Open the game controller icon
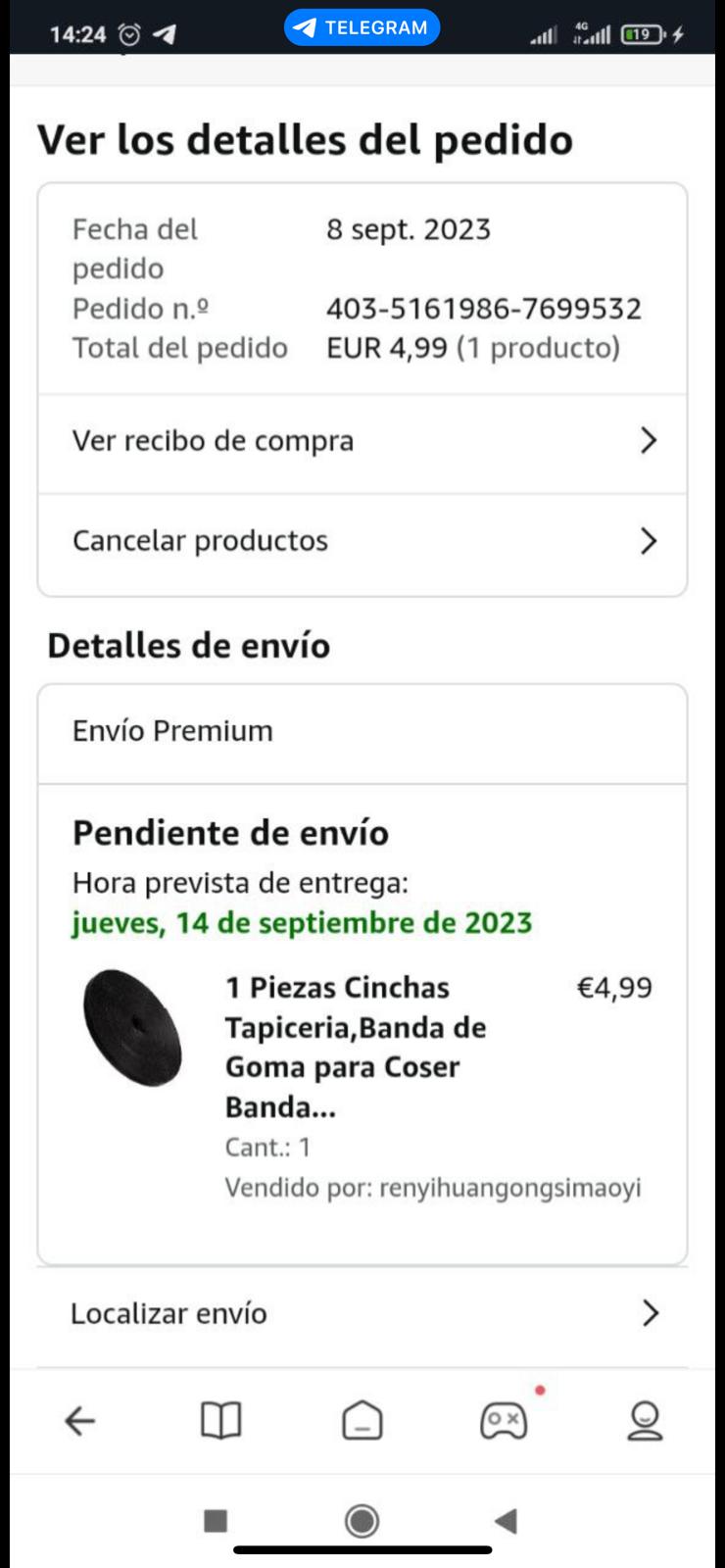 (504, 1420)
